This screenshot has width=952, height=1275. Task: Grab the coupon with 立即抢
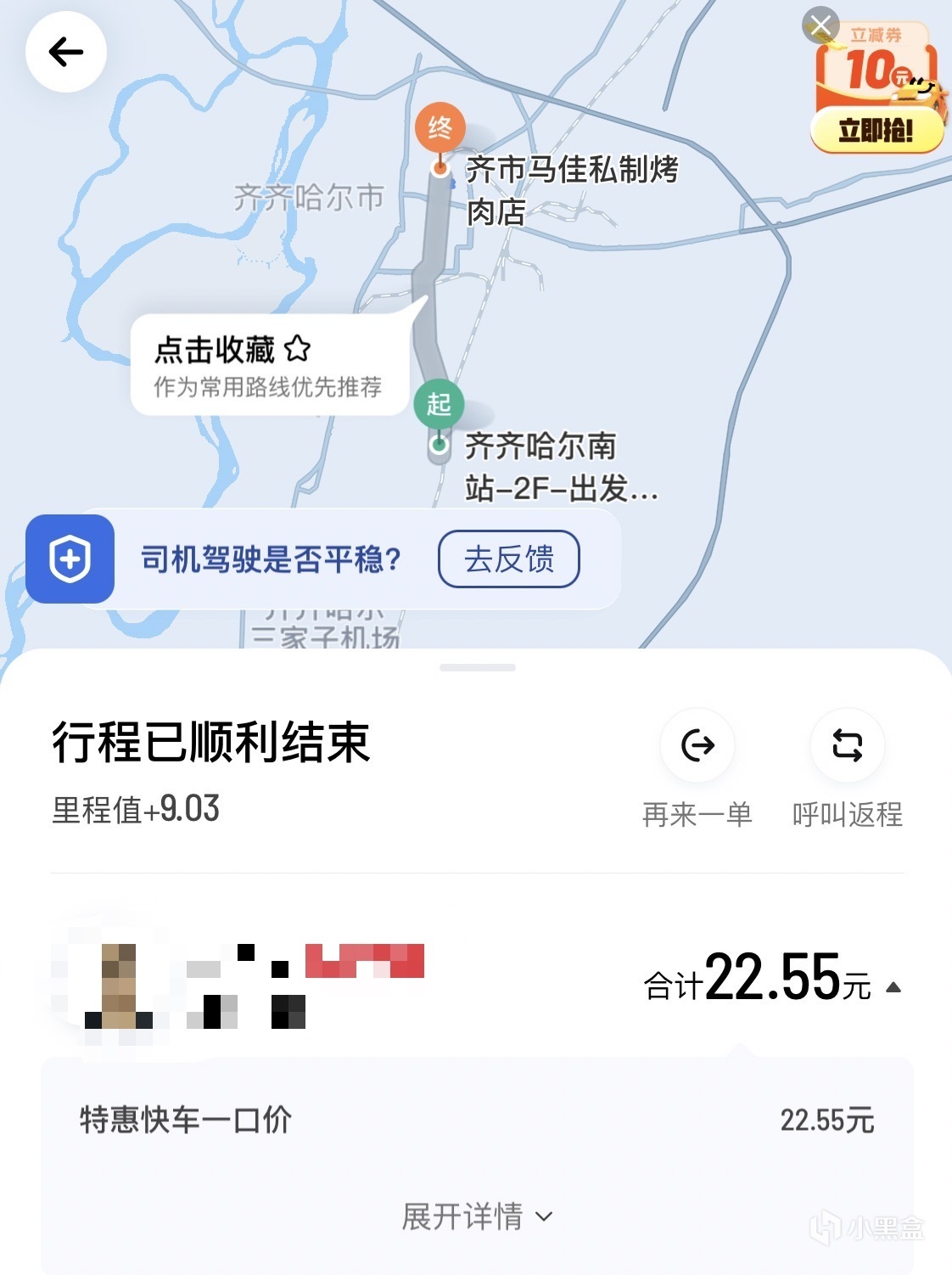876,132
